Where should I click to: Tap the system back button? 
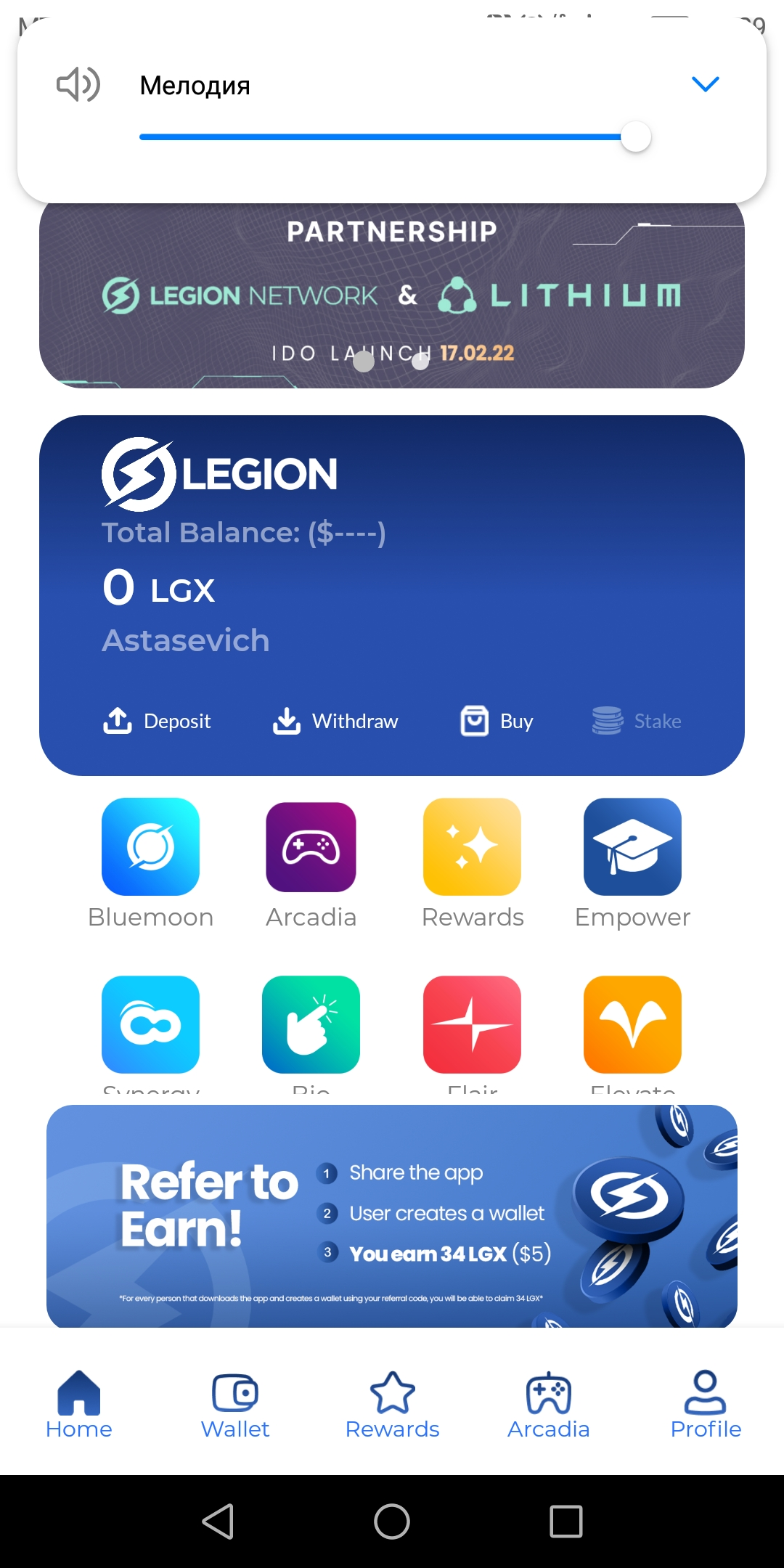click(x=218, y=1521)
